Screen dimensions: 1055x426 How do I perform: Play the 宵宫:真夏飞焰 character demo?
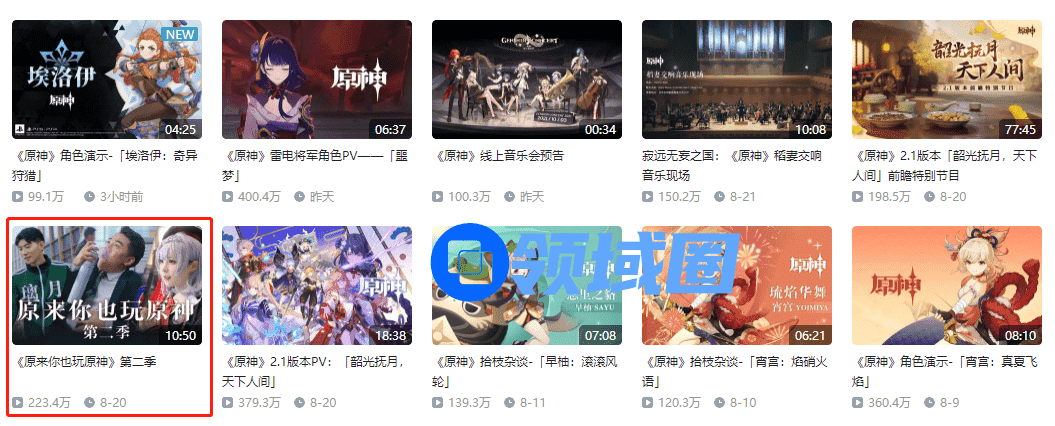tap(946, 286)
